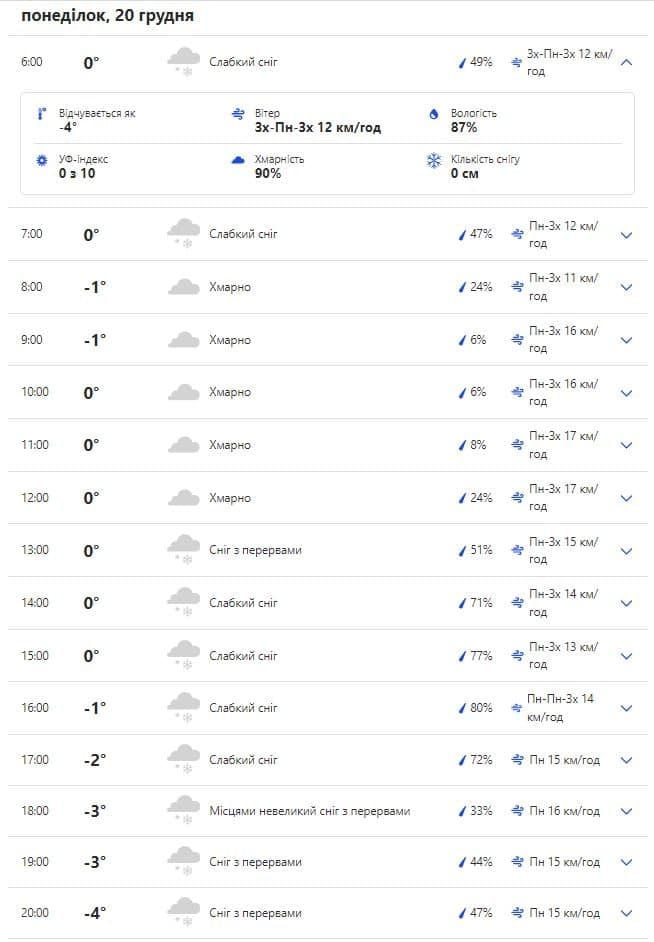Image resolution: width=654 pixels, height=942 pixels.
Task: Expand the 12:00 forecast row
Action: 627,498
